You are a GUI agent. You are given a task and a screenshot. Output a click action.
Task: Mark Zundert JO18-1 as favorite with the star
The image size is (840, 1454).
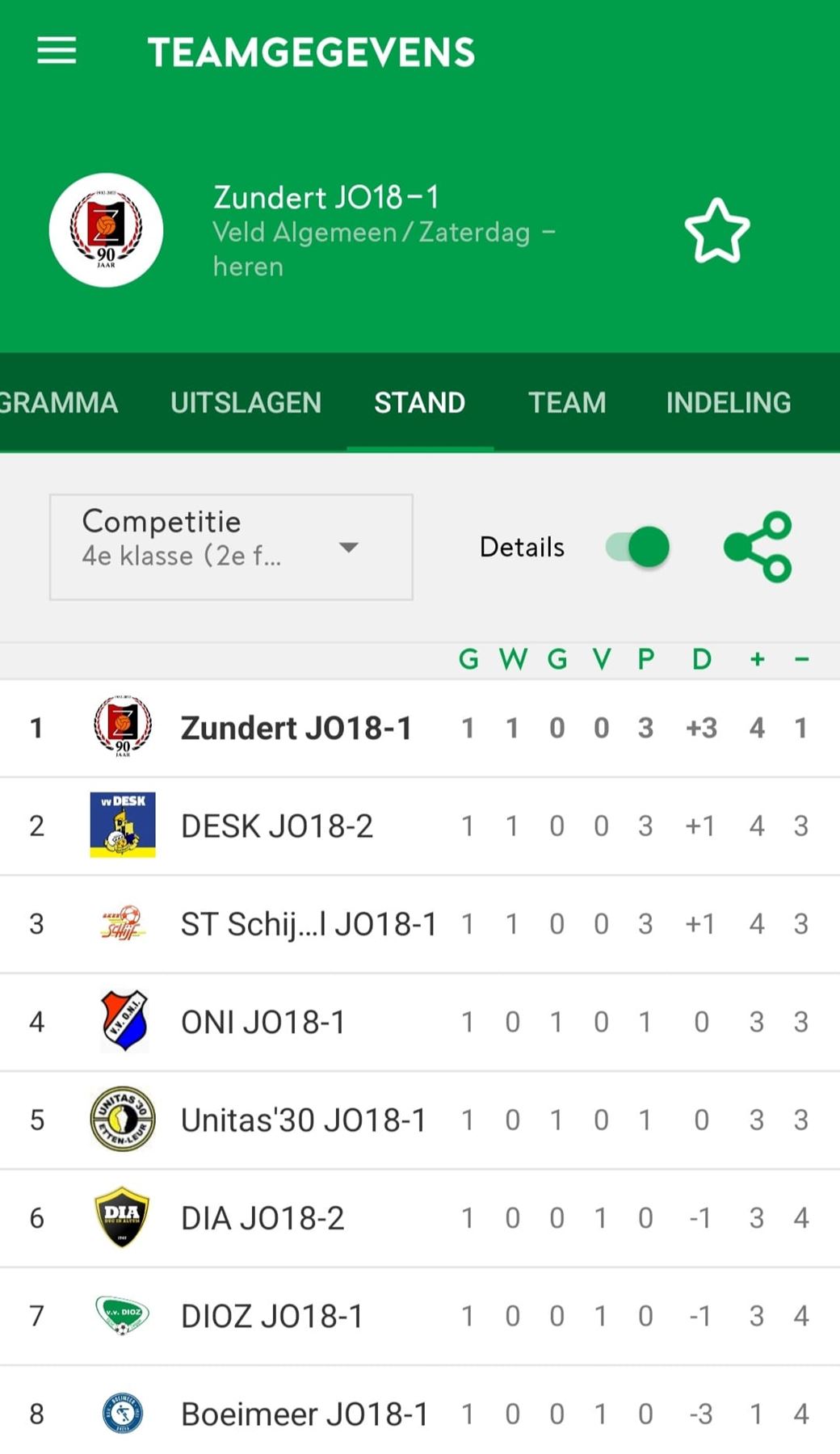[716, 232]
